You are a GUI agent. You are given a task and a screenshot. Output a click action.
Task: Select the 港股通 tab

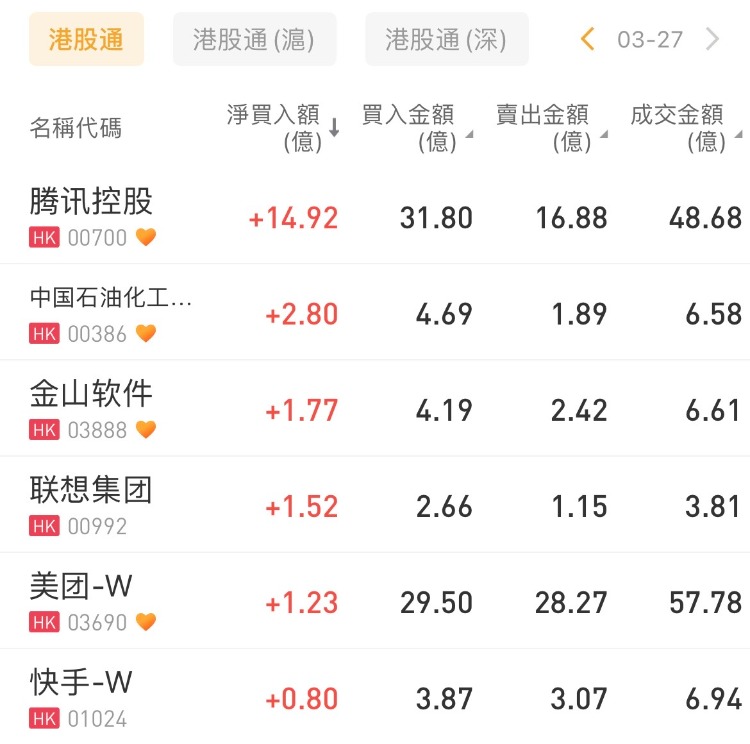tap(86, 40)
